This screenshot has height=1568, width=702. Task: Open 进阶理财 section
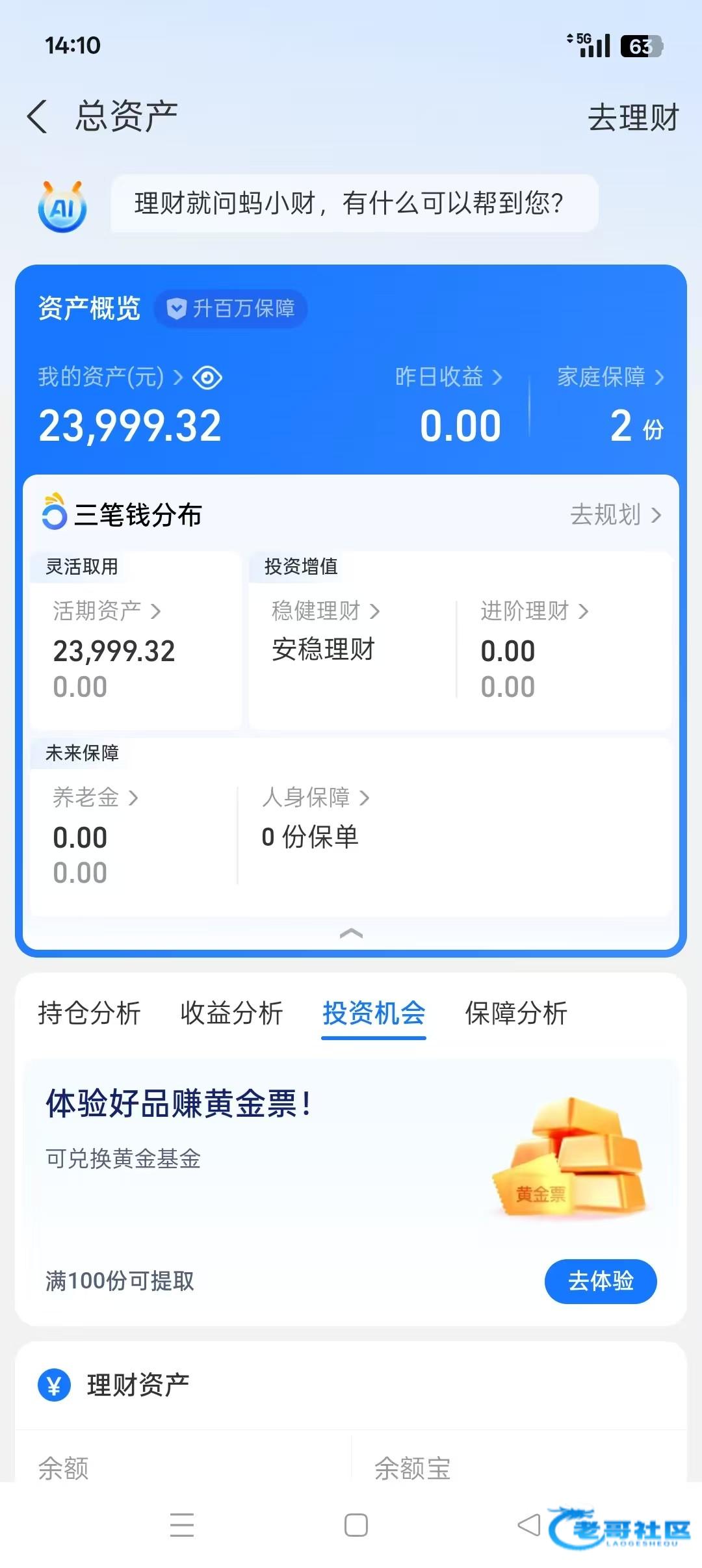click(534, 611)
